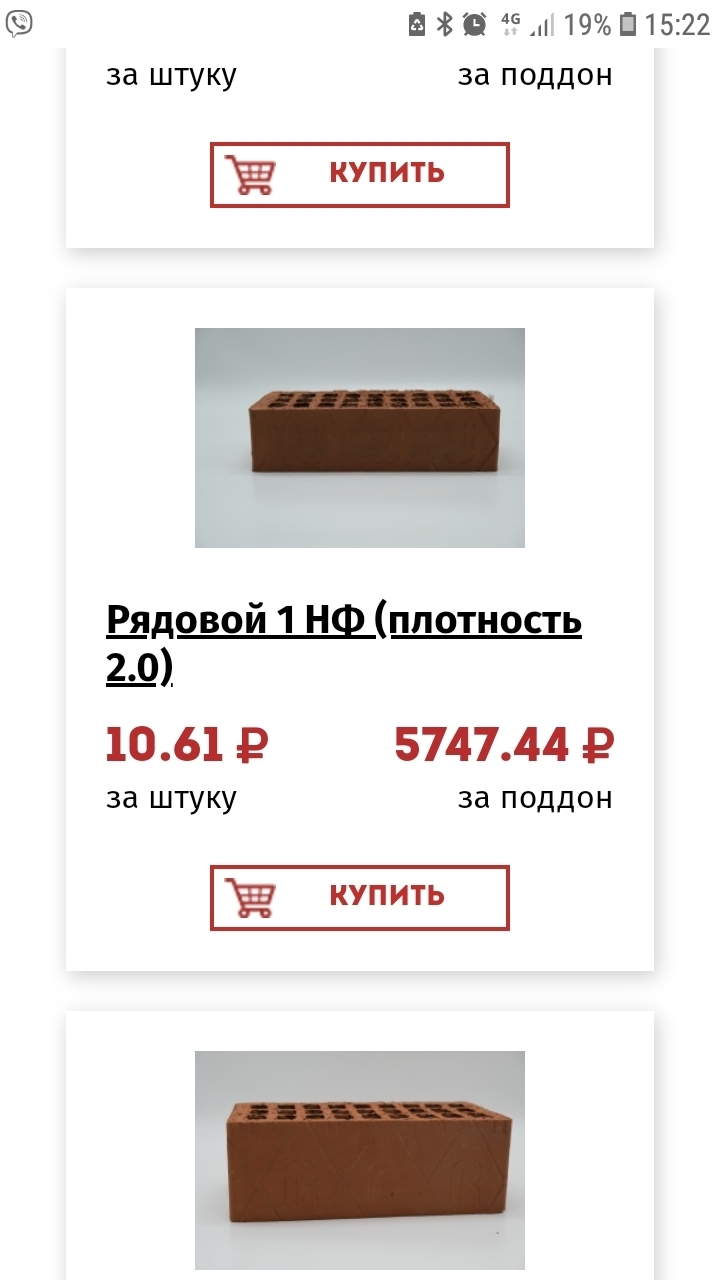View the brick photo above Рядовой 1 НФ title
The width and height of the screenshot is (720, 1280).
[359, 438]
